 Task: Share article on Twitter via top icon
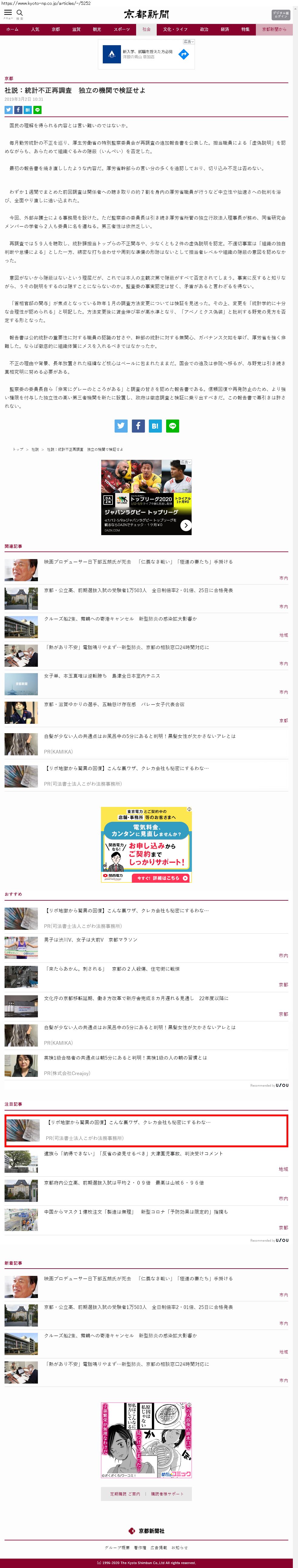click(8, 110)
